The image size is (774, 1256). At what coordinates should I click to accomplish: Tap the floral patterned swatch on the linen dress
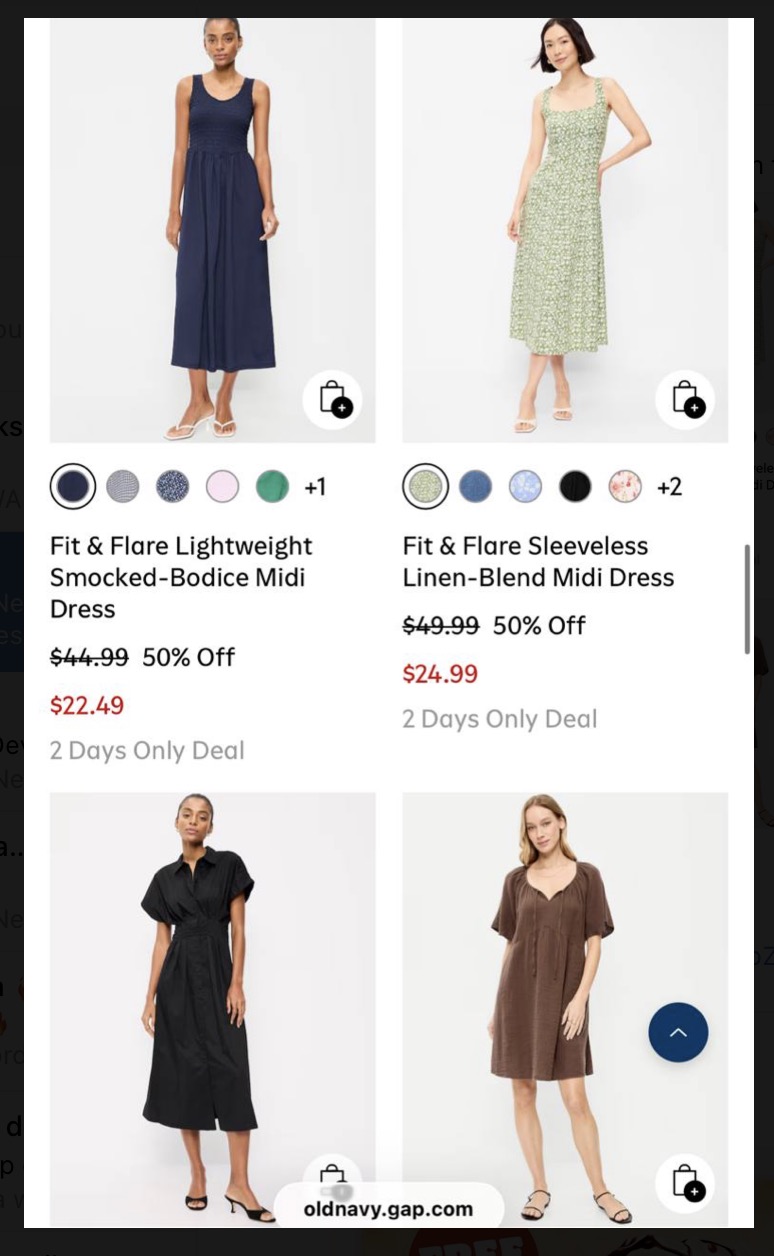625,486
